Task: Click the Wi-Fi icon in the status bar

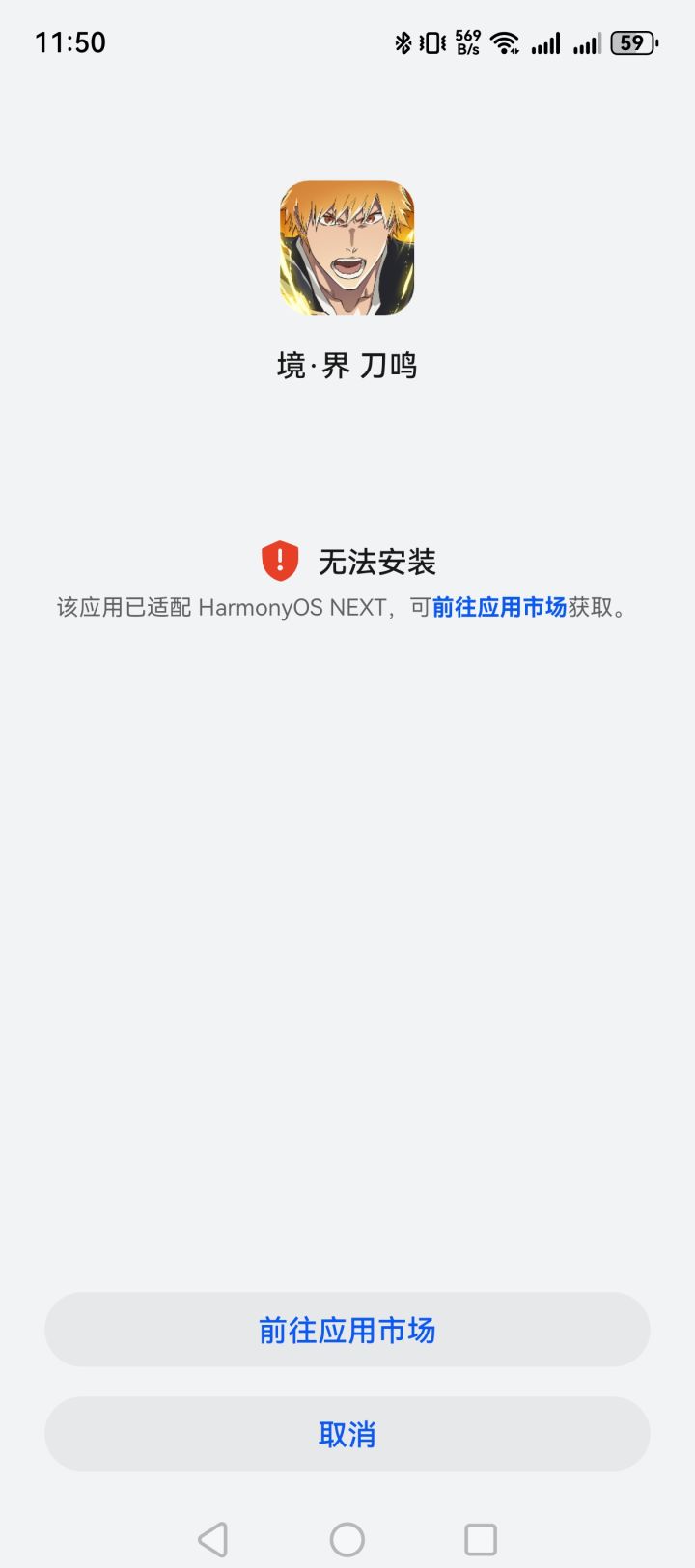Action: click(506, 42)
